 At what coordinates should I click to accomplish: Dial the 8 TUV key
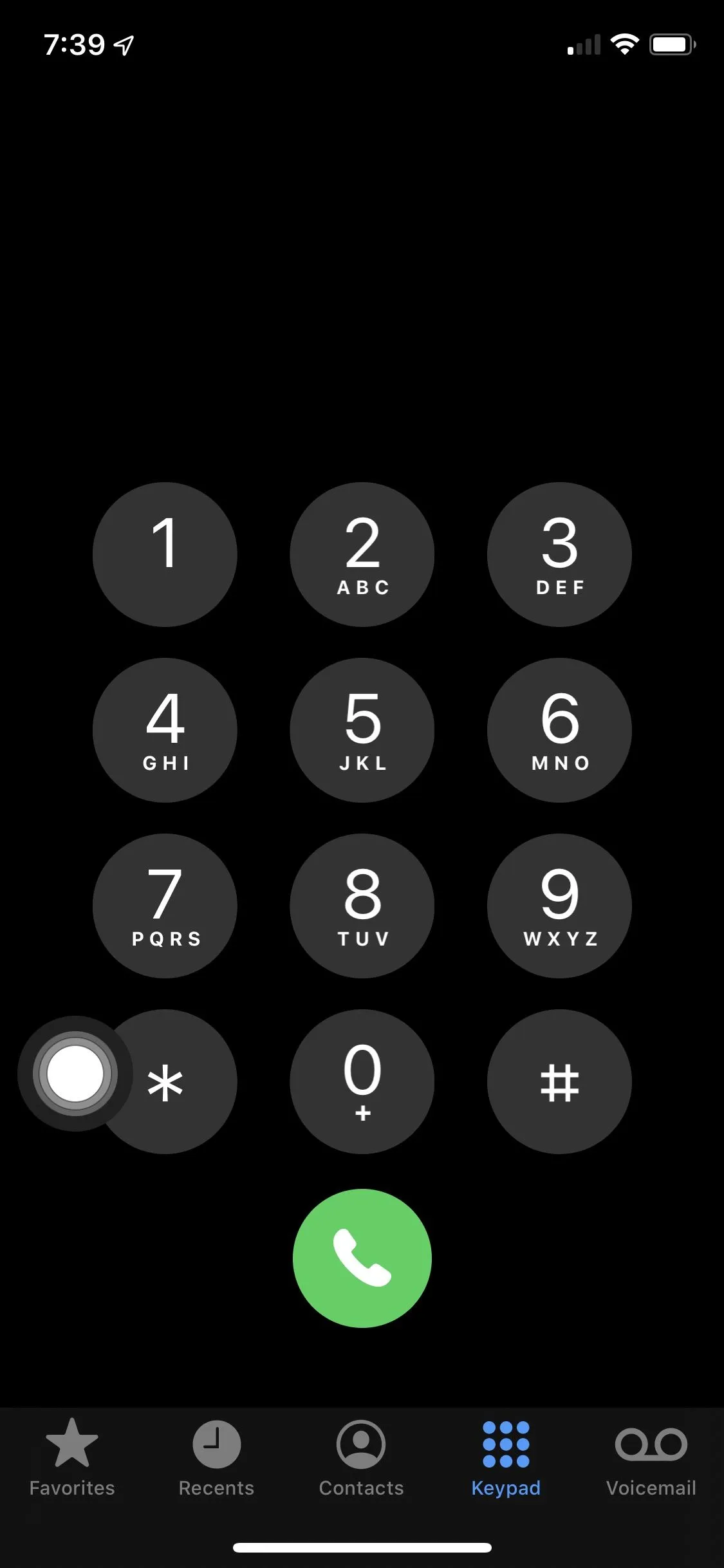pos(362,906)
